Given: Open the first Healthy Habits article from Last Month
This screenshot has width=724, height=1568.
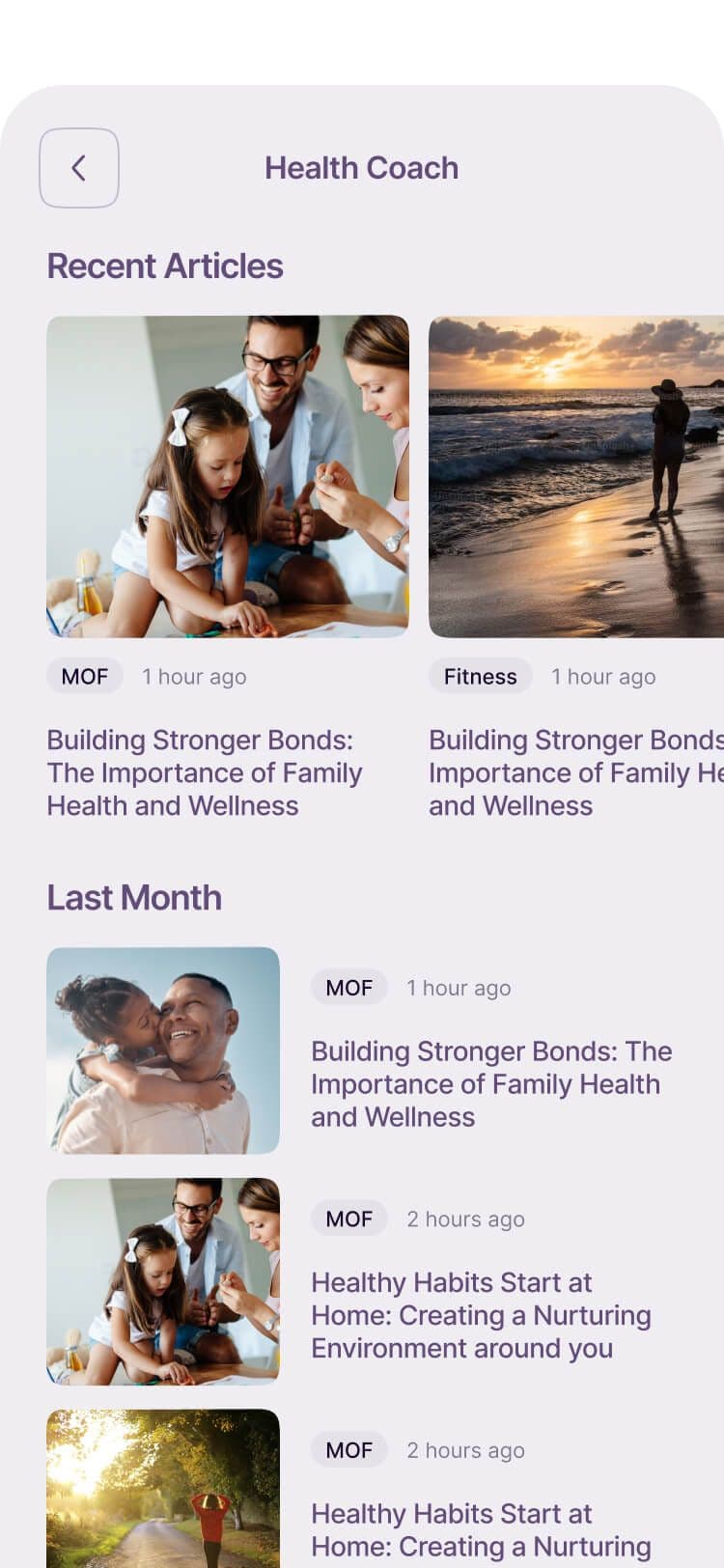Looking at the screenshot, I should tap(481, 1314).
